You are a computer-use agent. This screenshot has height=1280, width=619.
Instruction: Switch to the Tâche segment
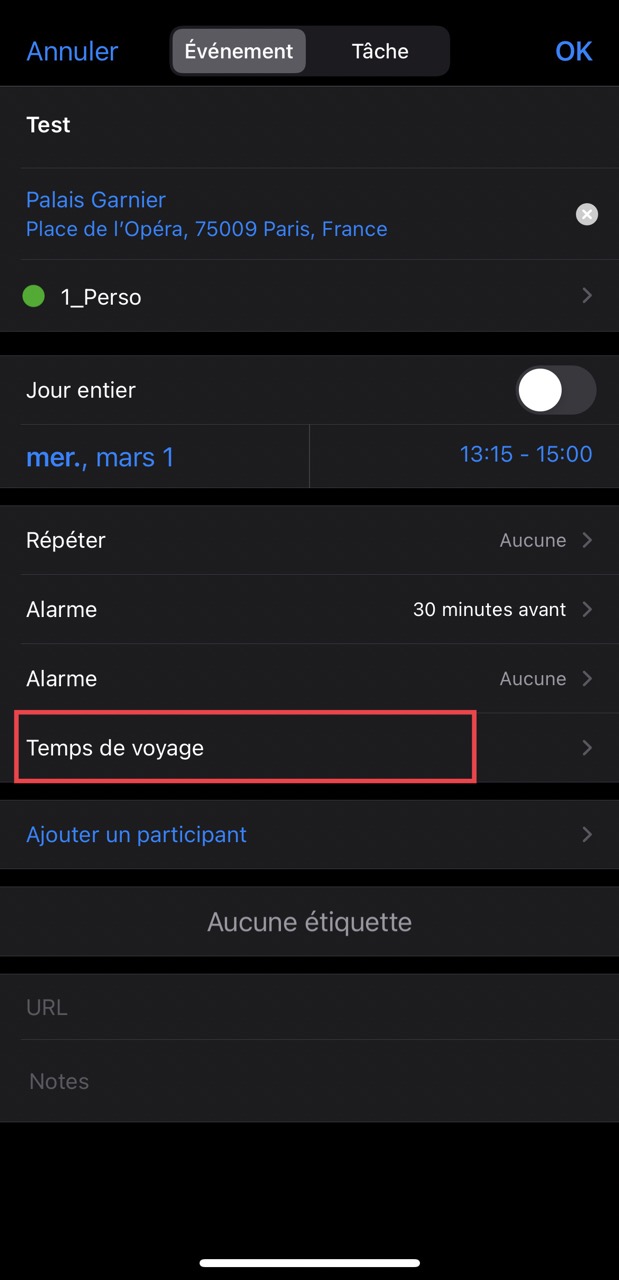pyautogui.click(x=380, y=51)
